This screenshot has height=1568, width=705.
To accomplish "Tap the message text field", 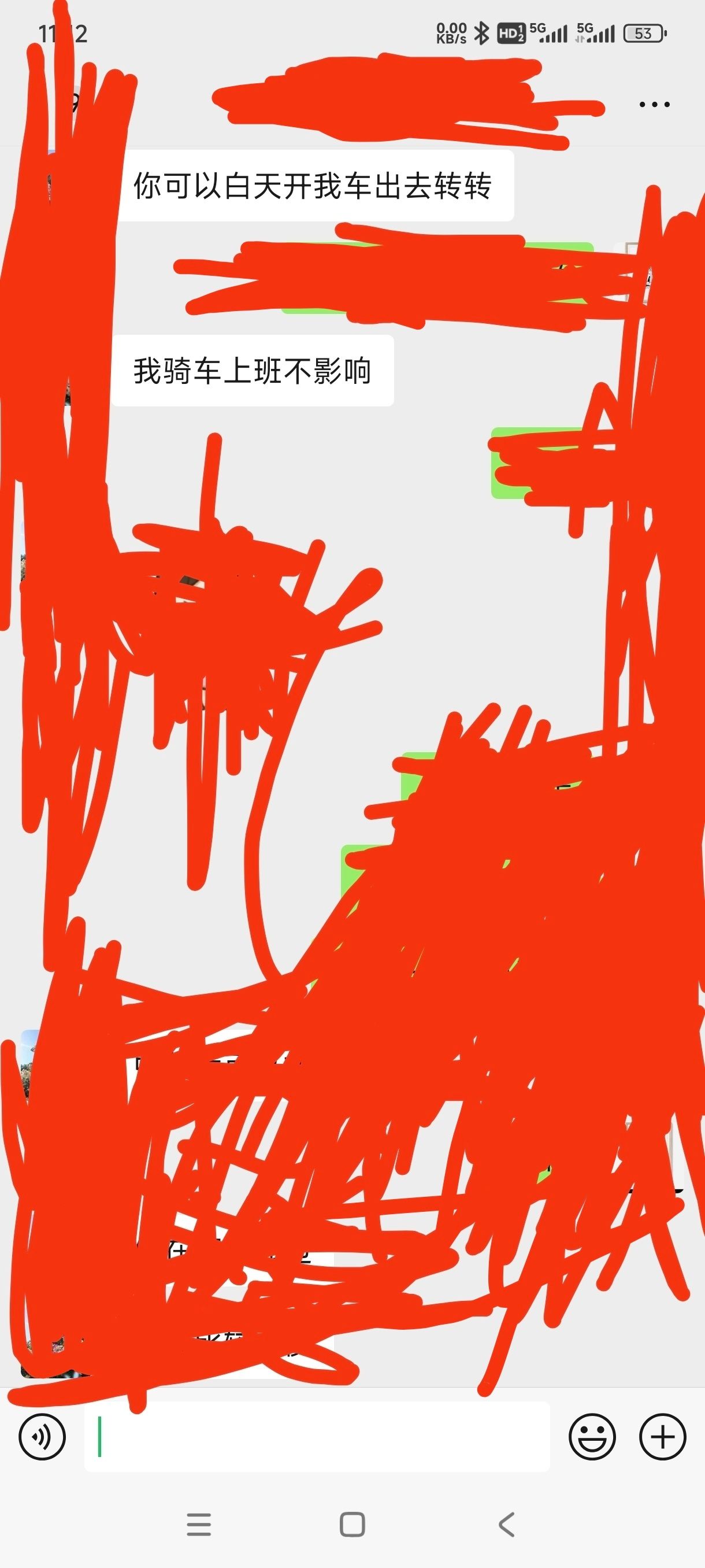I will [317, 1437].
